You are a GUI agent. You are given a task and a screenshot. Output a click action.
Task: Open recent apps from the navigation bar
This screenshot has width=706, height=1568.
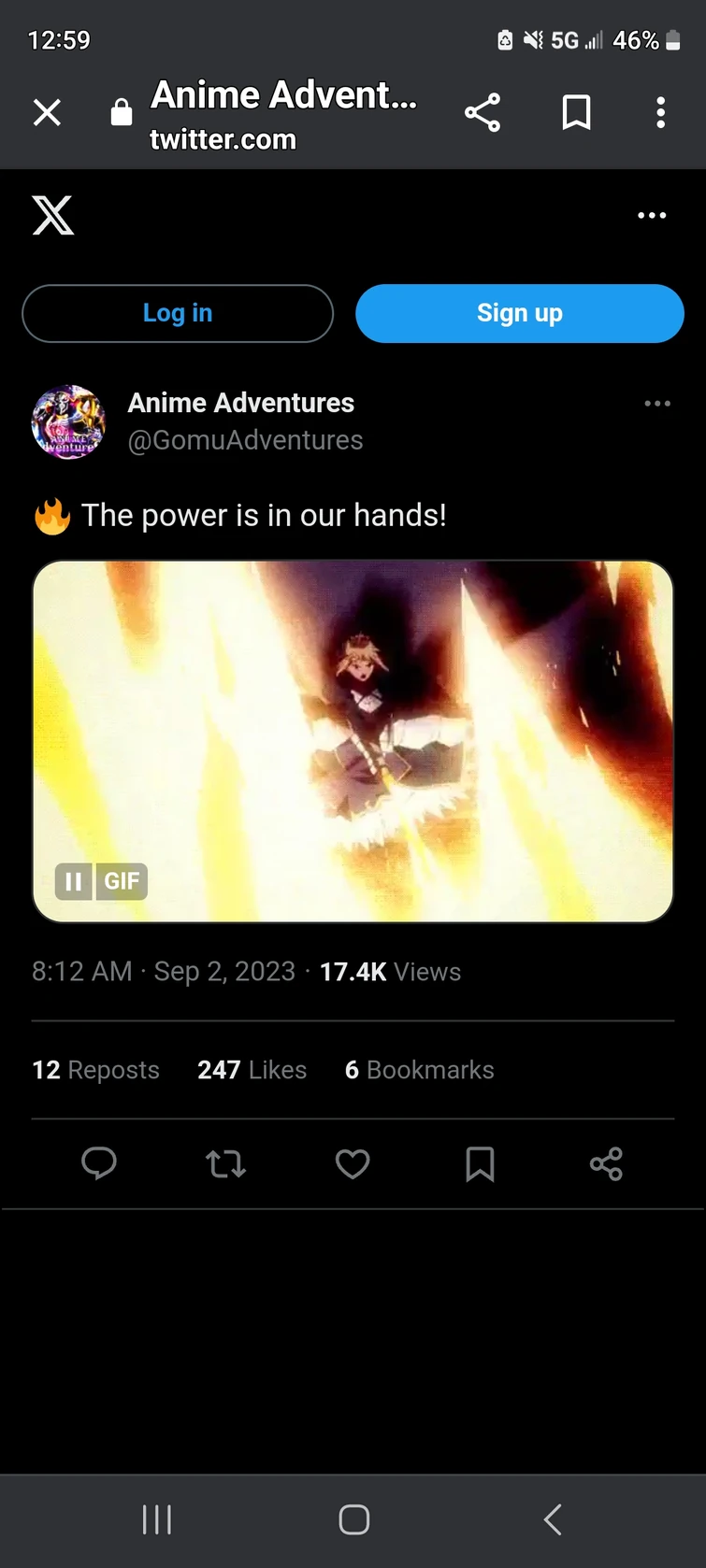[156, 1520]
